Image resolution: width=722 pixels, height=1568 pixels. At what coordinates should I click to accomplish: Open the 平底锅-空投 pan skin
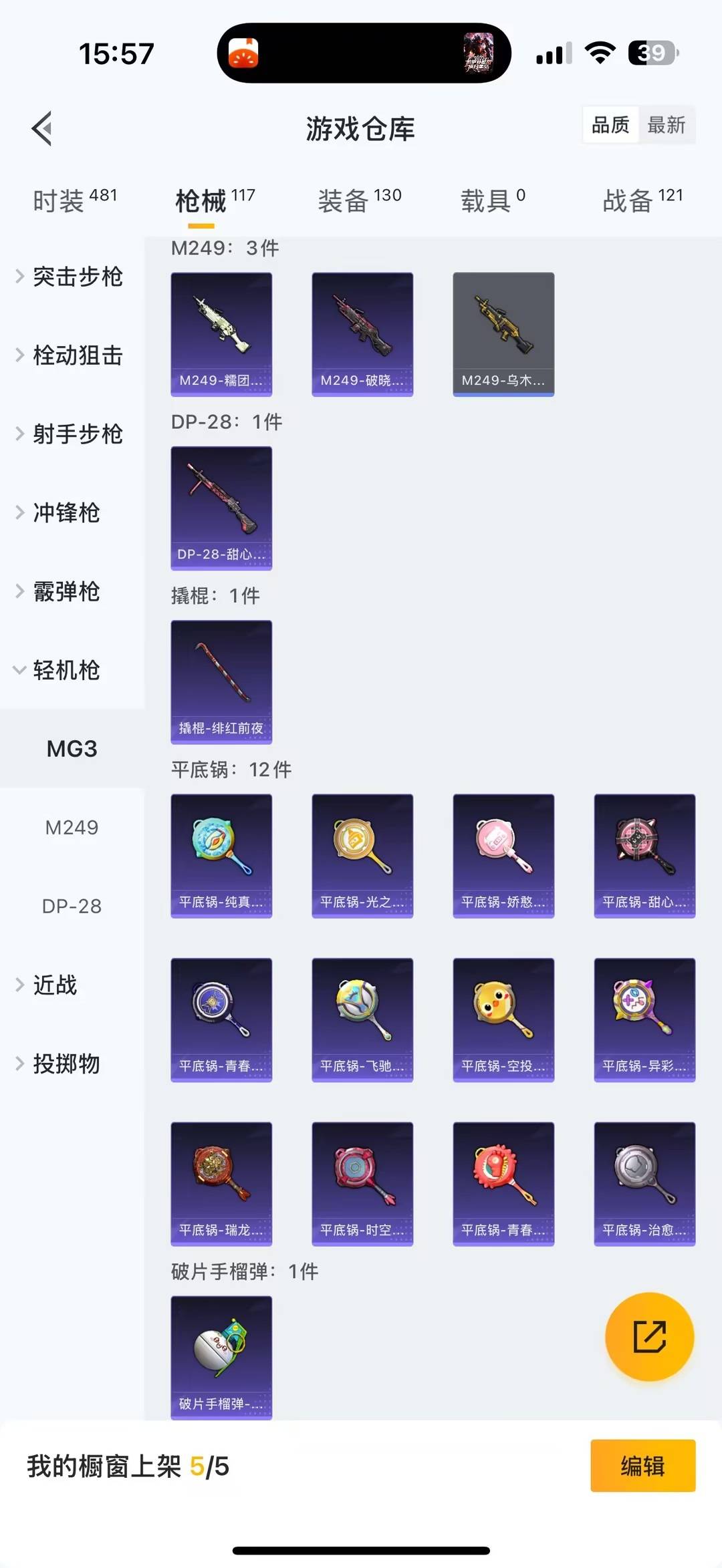pos(503,1020)
